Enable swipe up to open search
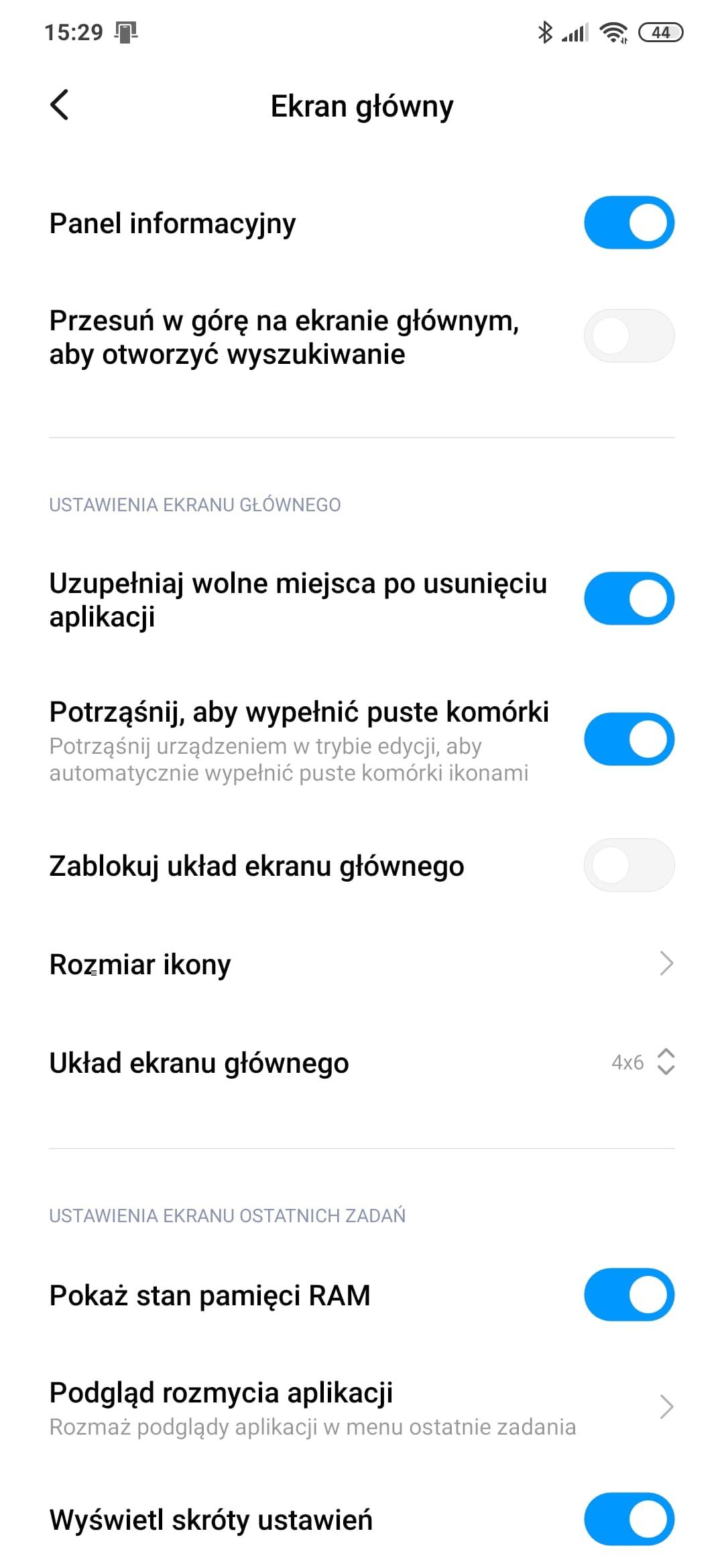The image size is (724, 1568). [629, 336]
